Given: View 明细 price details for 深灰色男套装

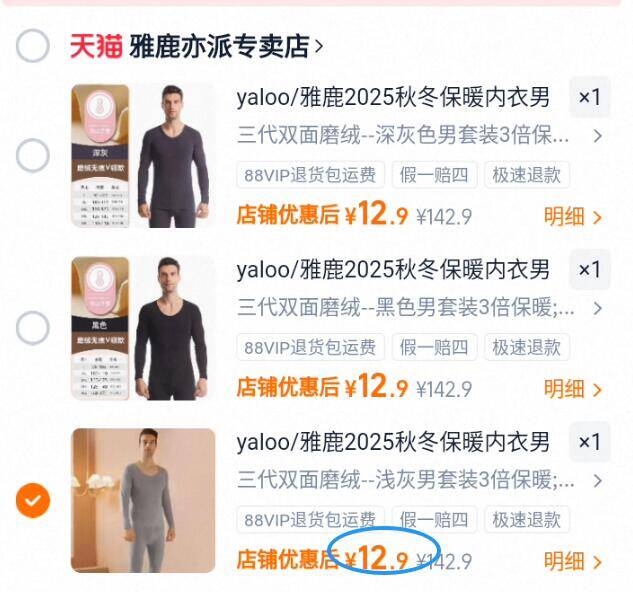Looking at the screenshot, I should point(573,216).
